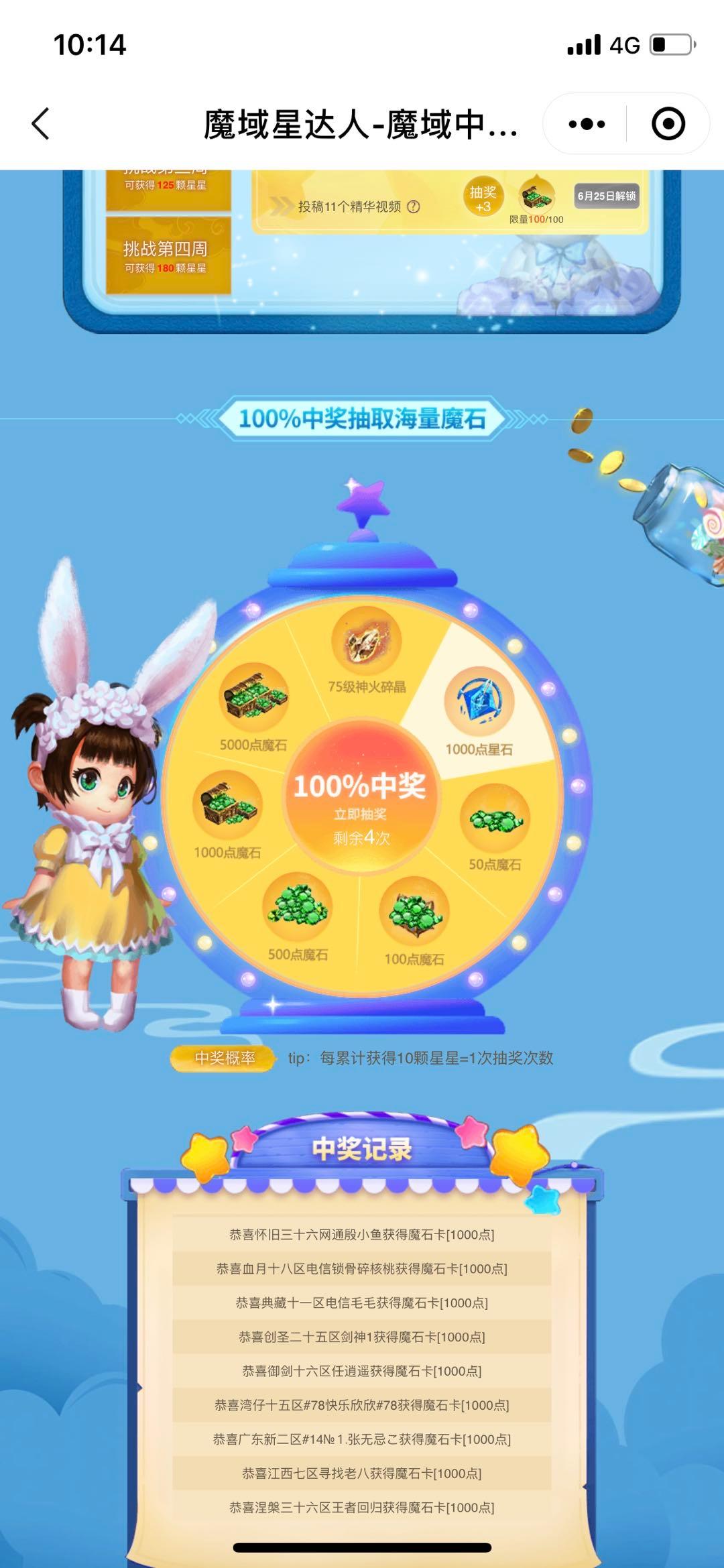
Task: Go back using the header arrow
Action: (x=42, y=124)
